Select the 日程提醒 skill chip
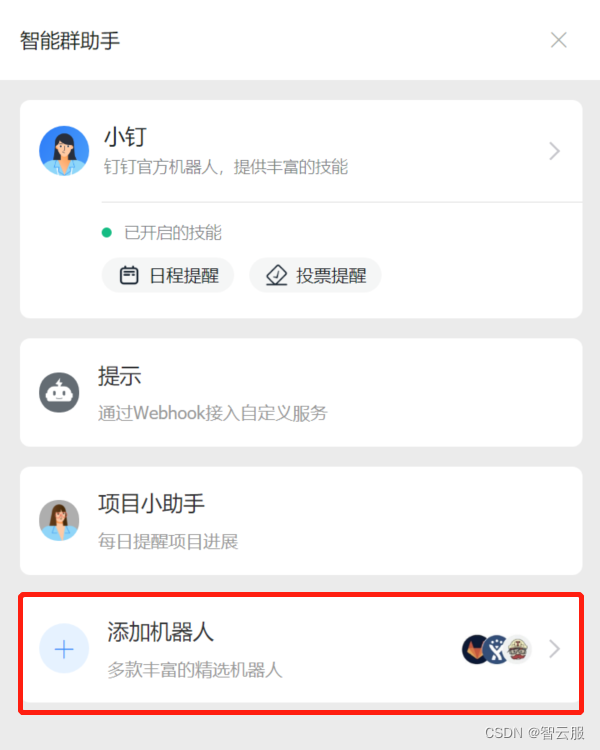This screenshot has height=750, width=600. pos(168,275)
